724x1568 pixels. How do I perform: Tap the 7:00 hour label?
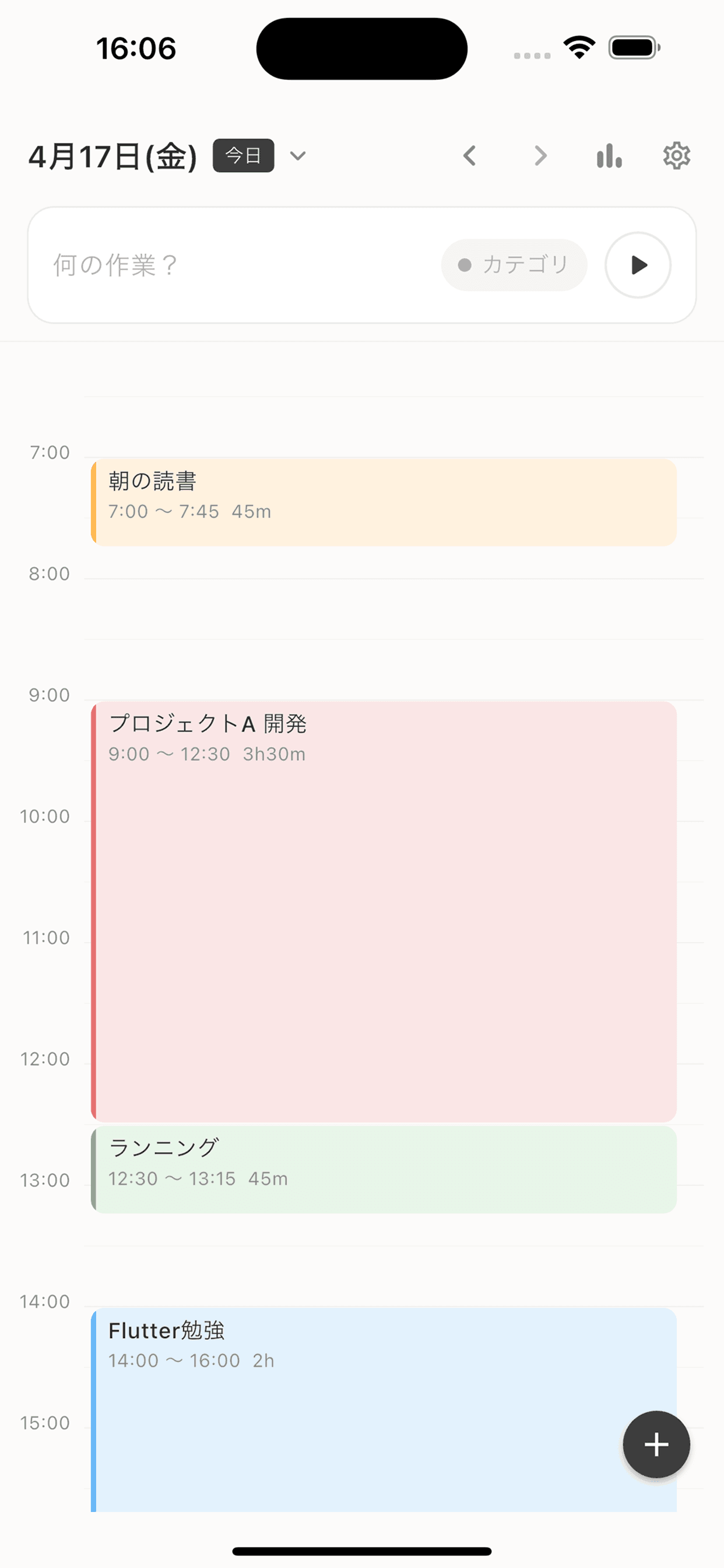(x=51, y=452)
